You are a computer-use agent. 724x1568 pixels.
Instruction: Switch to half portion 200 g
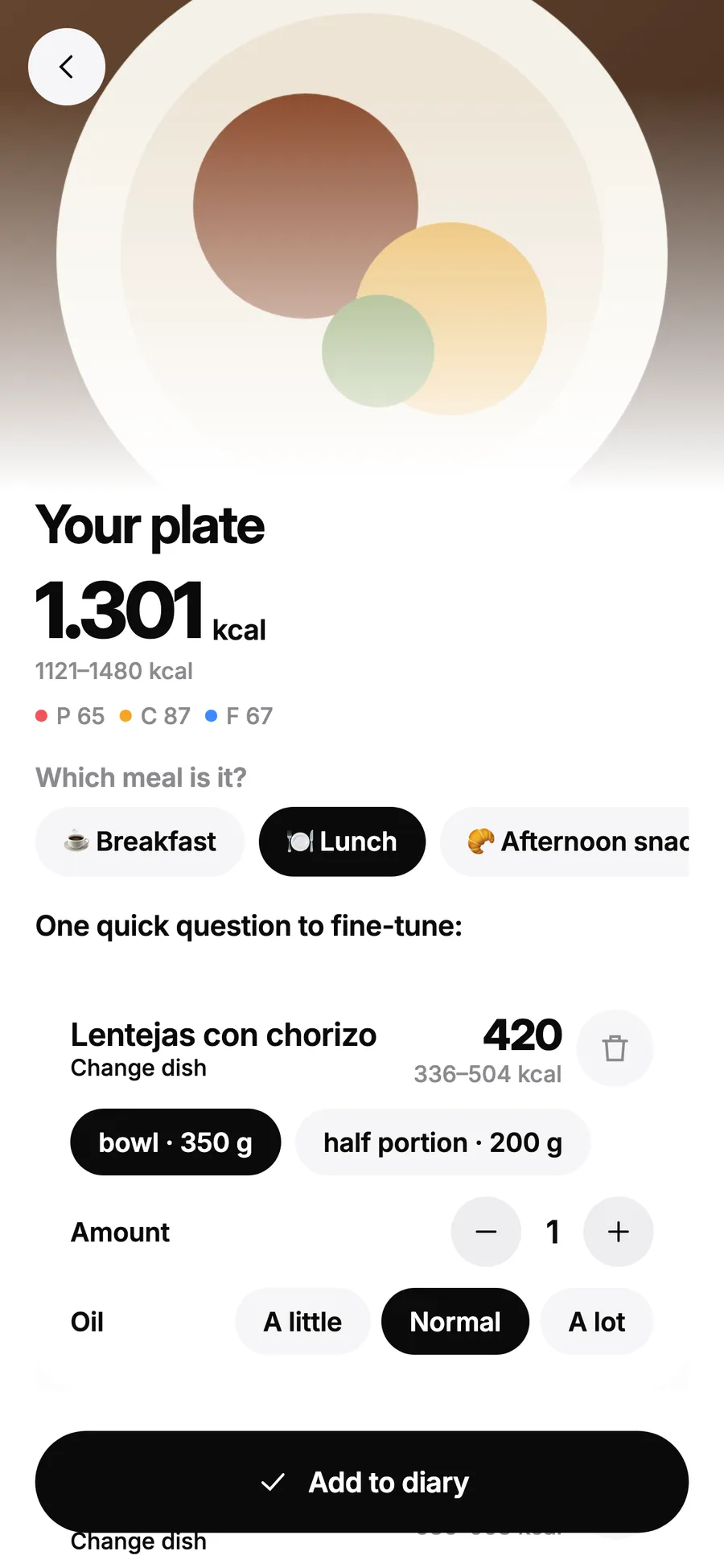pyautogui.click(x=443, y=1142)
